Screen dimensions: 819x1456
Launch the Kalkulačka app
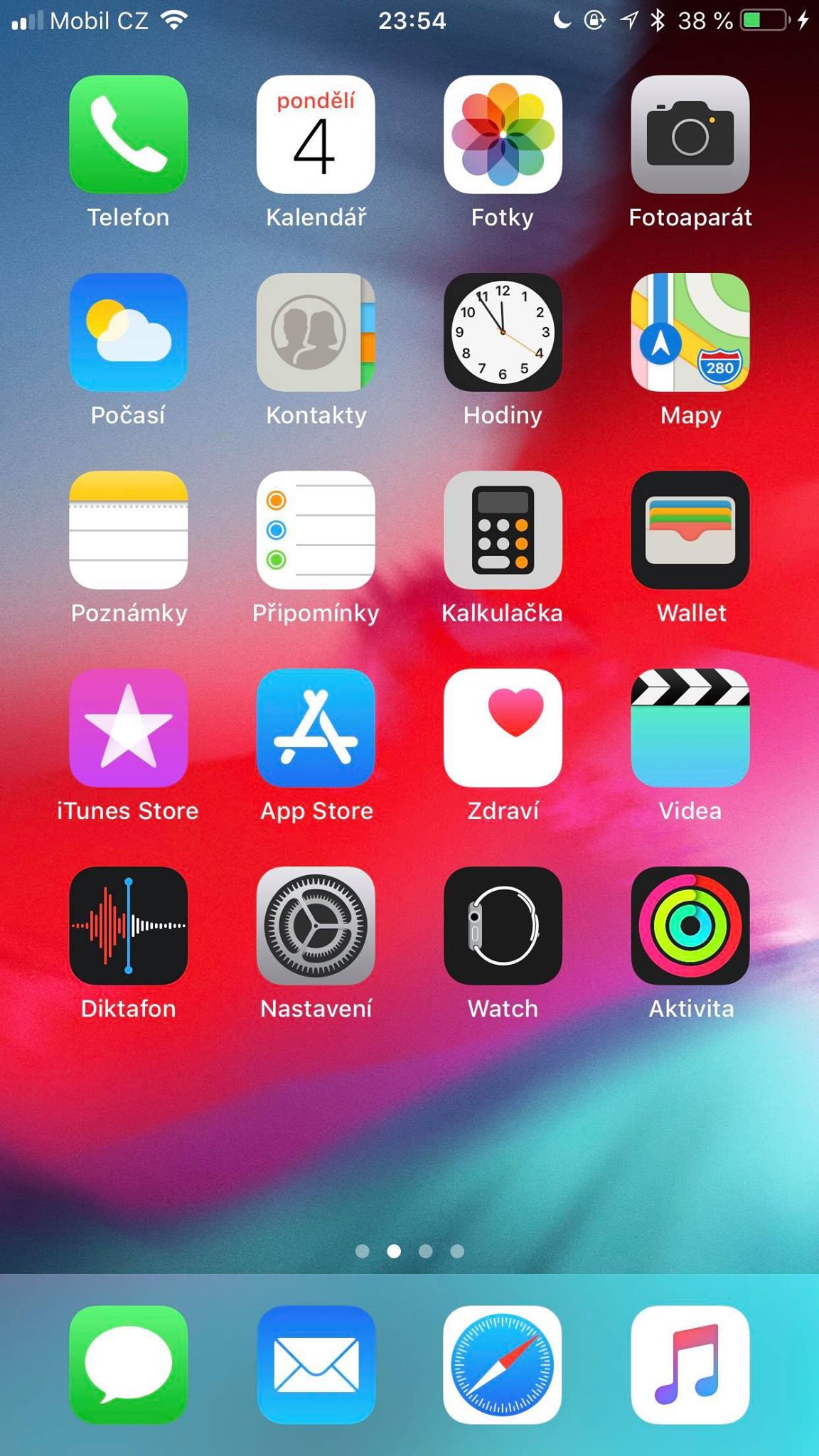[503, 530]
